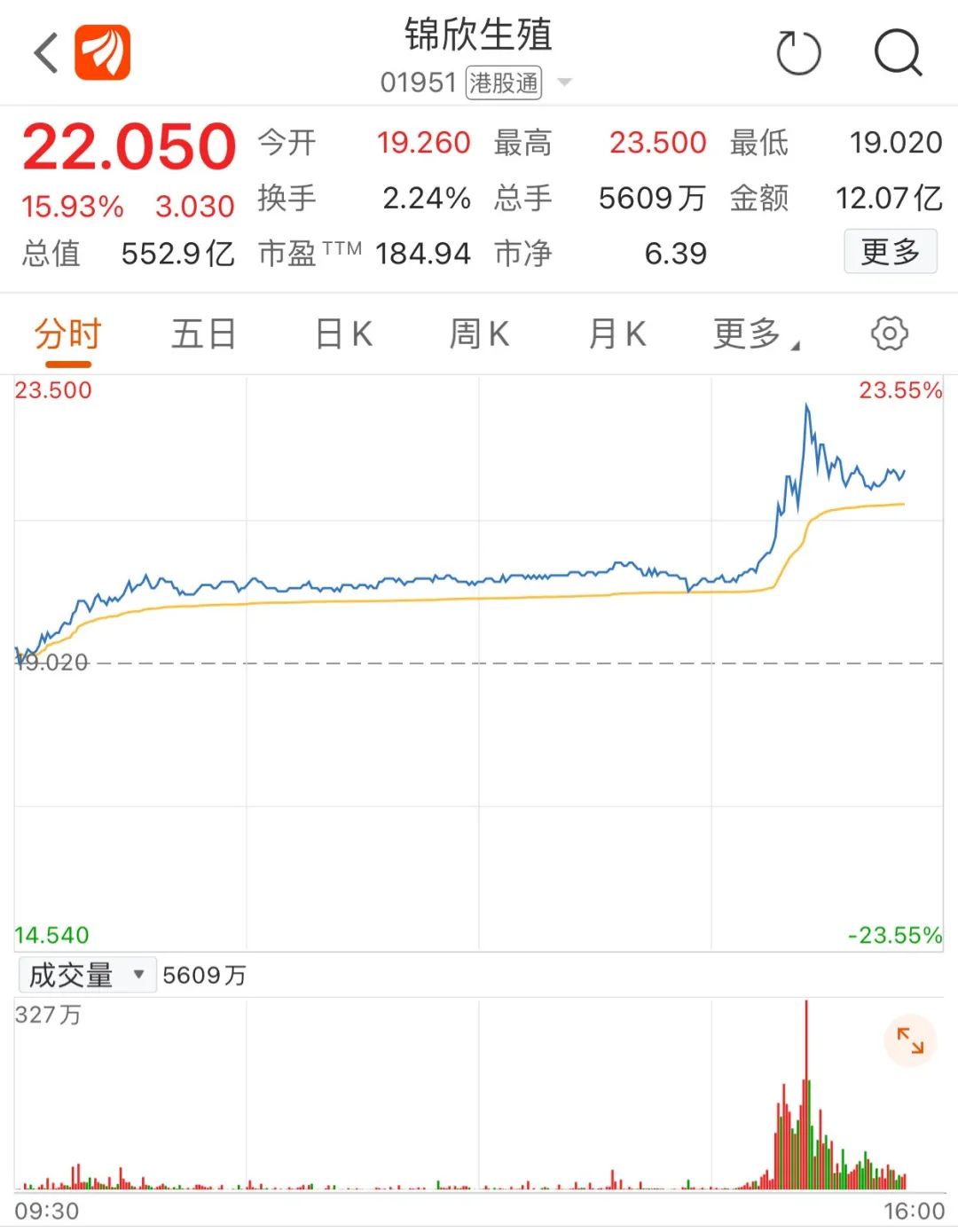Select the 分时 chart tab
This screenshot has width=958, height=1232.
pyautogui.click(x=68, y=335)
